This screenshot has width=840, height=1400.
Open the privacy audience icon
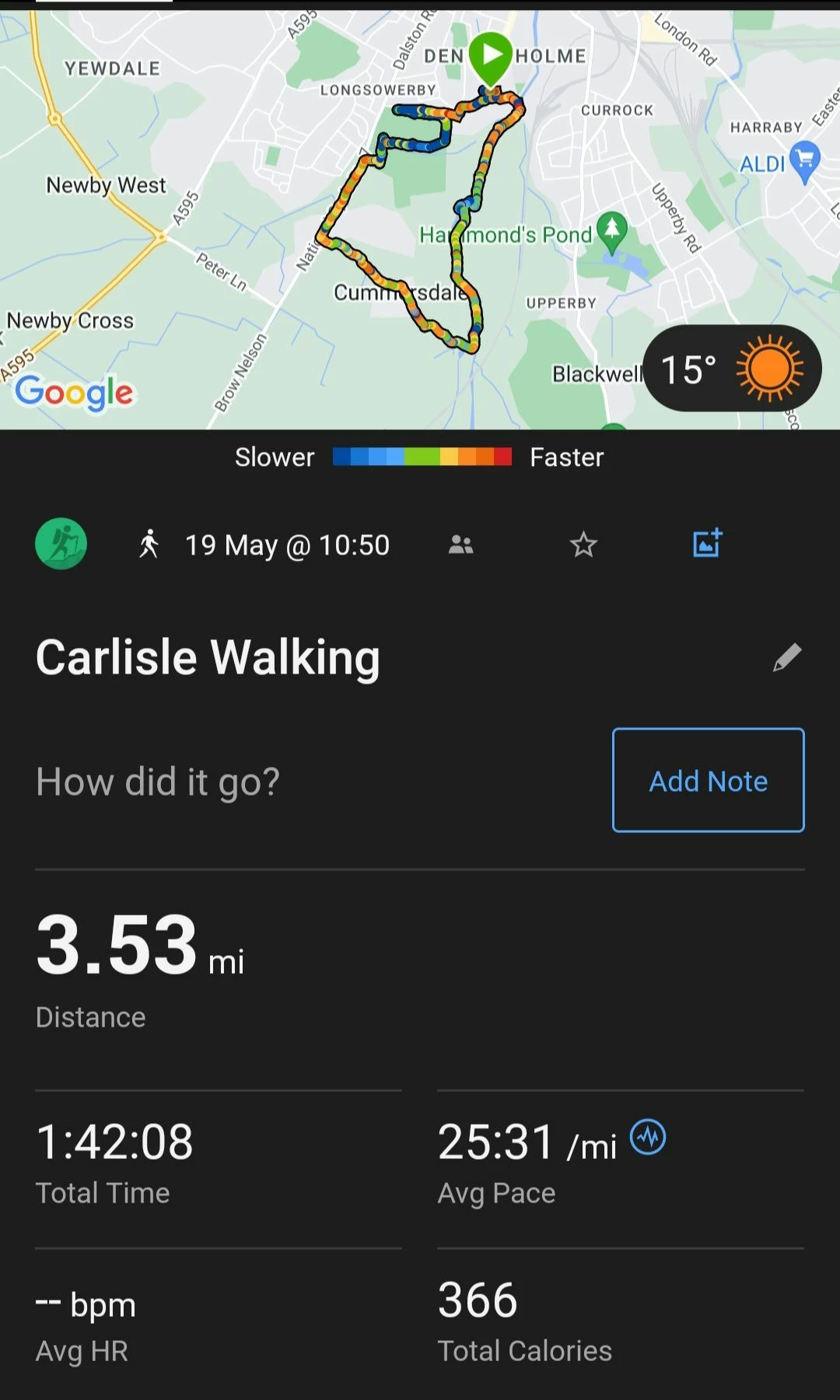click(x=460, y=544)
